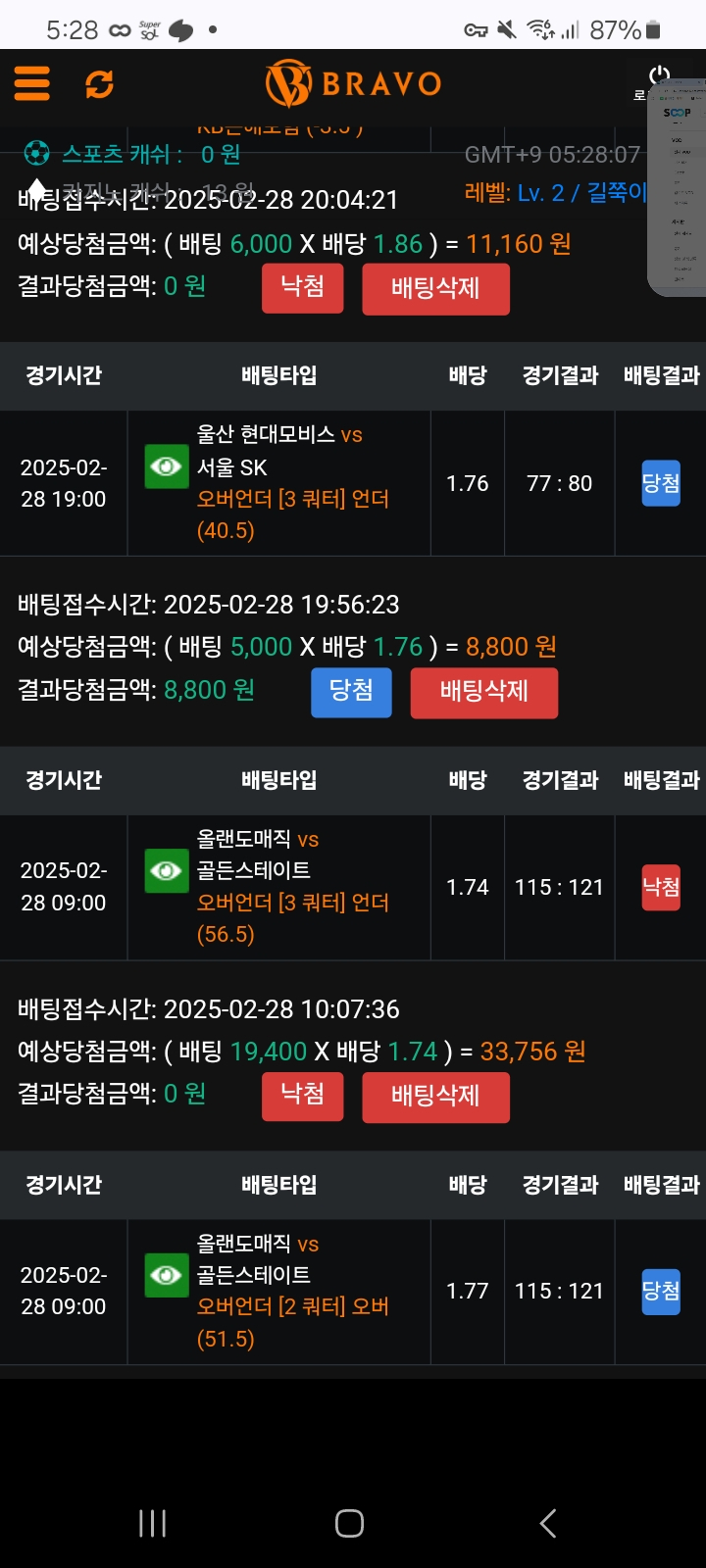Tap the eye icon for 3쿼터 언더 (56.5) bet
The height and width of the screenshot is (1568, 706).
click(x=167, y=870)
